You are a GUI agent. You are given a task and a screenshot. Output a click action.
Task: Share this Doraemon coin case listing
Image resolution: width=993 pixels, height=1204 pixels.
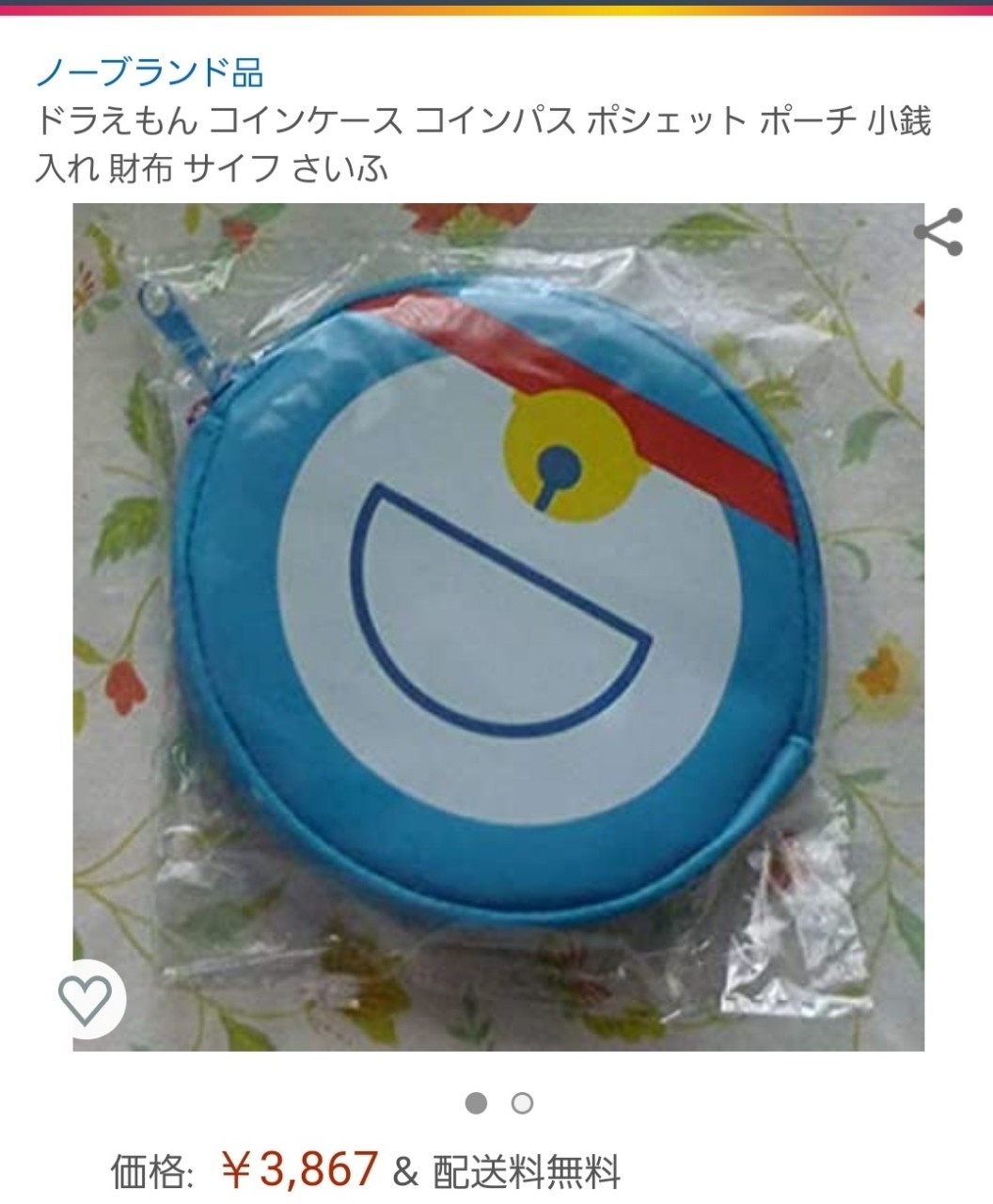(x=938, y=232)
